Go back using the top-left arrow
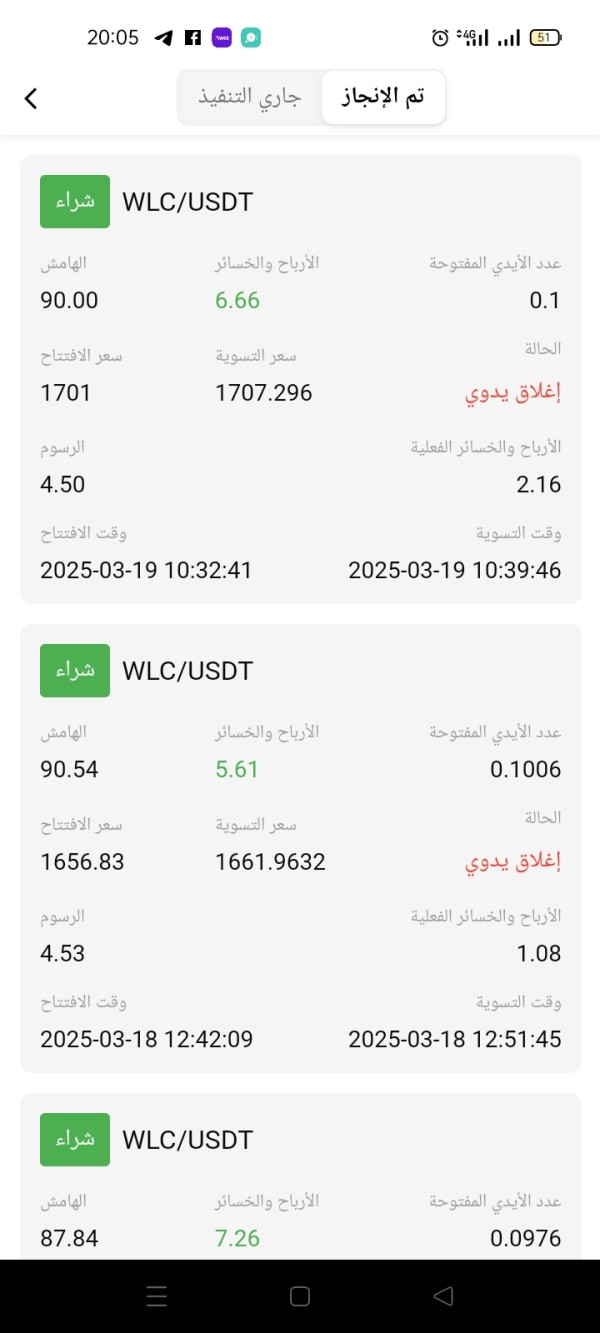The image size is (600, 1333). pos(31,98)
